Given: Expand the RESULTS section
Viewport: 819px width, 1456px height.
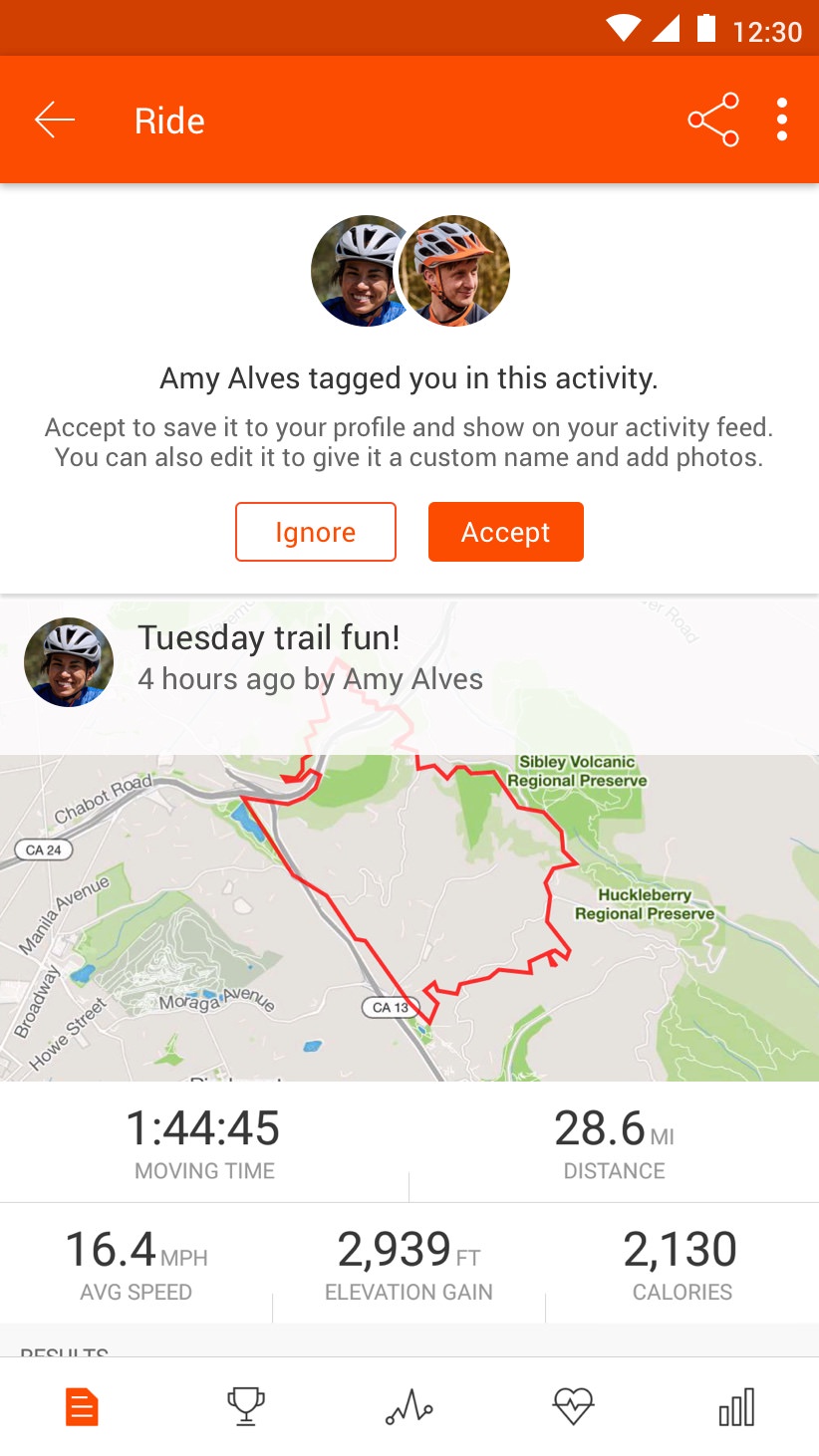Looking at the screenshot, I should point(65,1350).
